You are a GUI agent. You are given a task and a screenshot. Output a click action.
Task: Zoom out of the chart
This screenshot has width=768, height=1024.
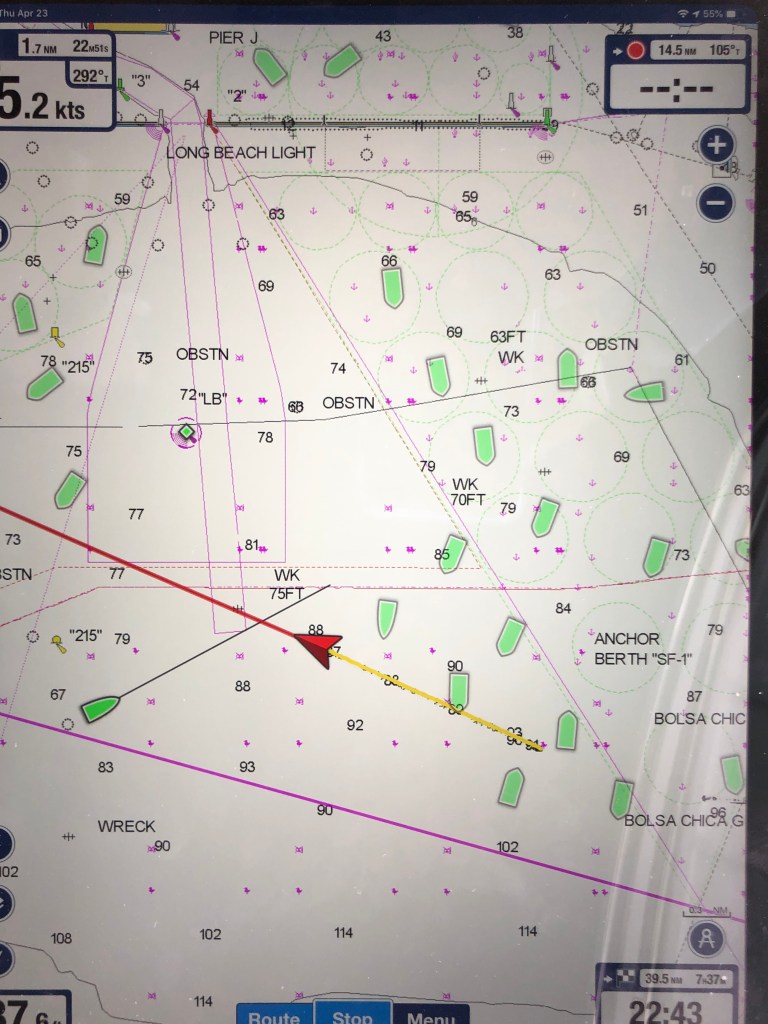(716, 204)
